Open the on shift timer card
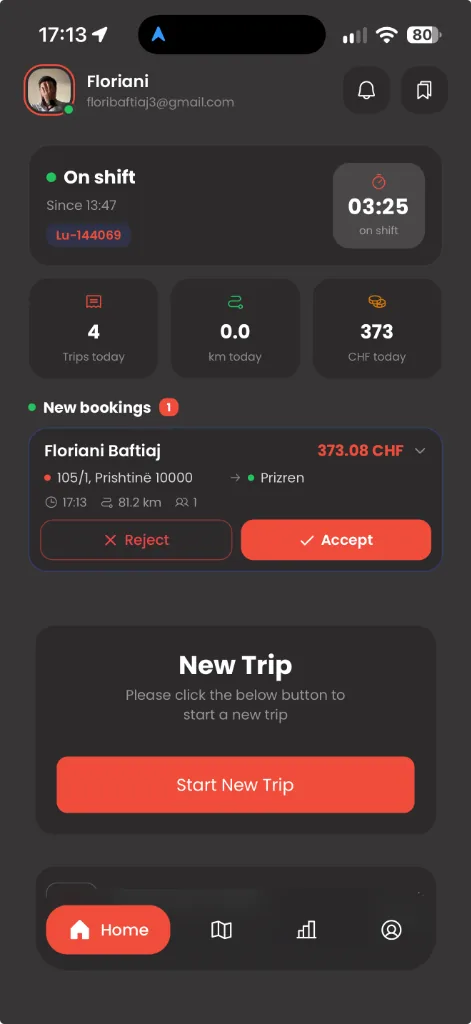 379,206
